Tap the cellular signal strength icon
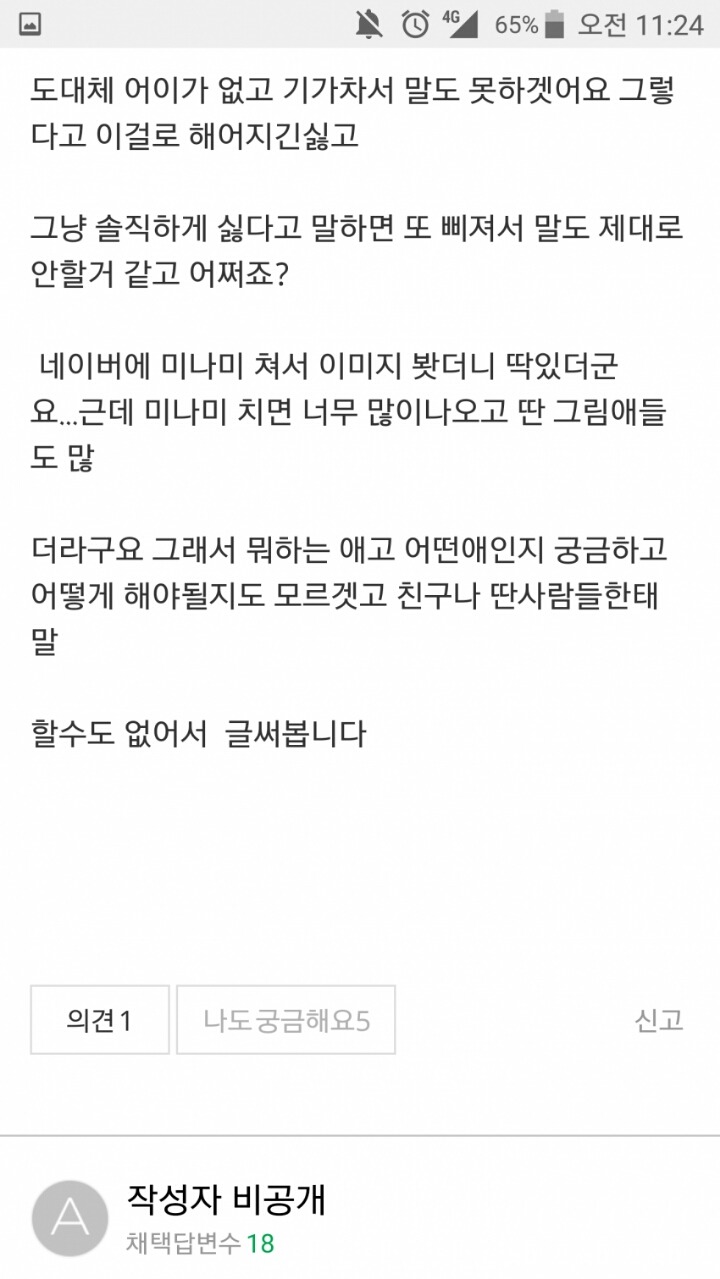Viewport: 720px width, 1279px height. tap(467, 25)
